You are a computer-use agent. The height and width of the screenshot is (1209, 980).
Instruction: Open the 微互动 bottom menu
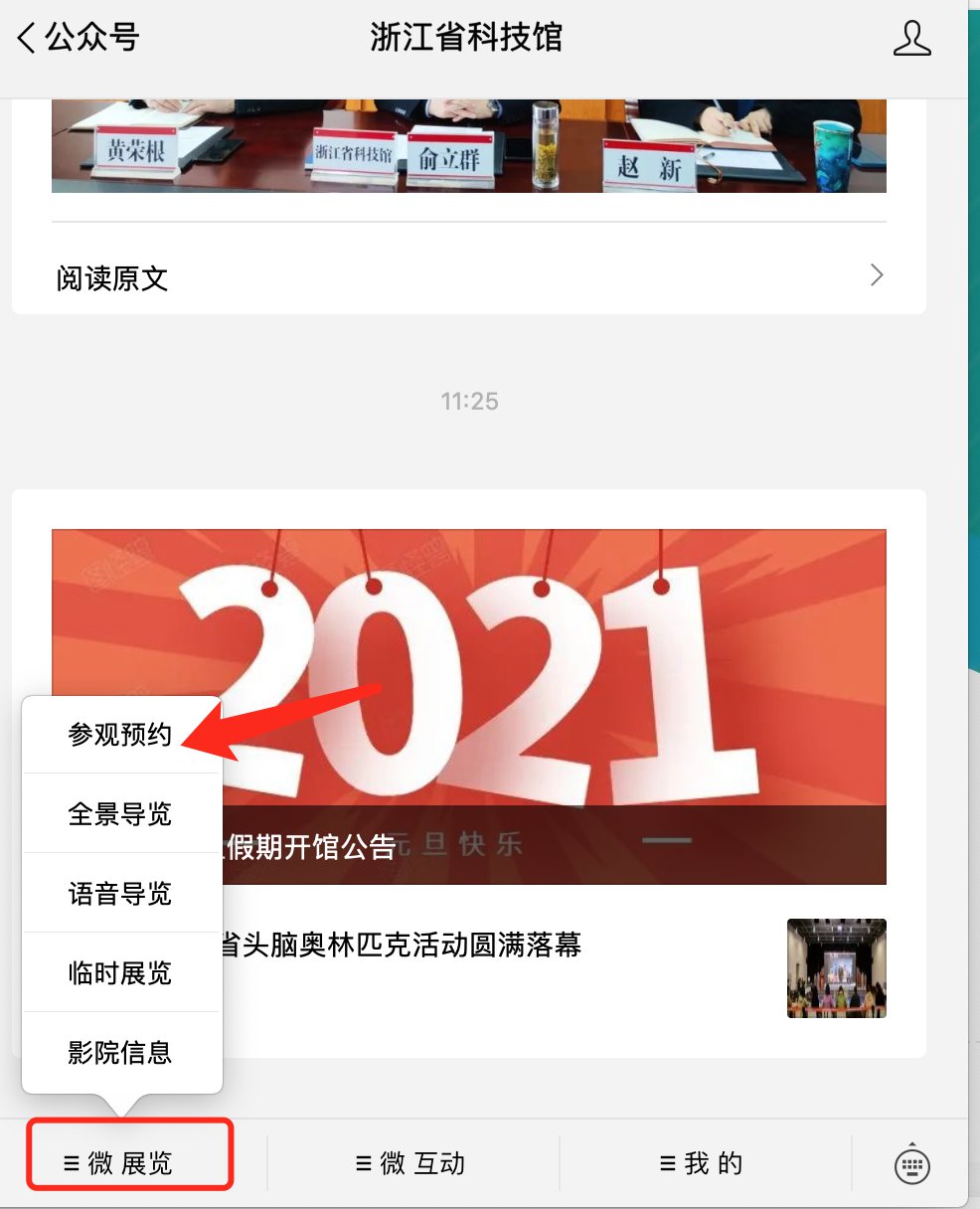tap(411, 1163)
